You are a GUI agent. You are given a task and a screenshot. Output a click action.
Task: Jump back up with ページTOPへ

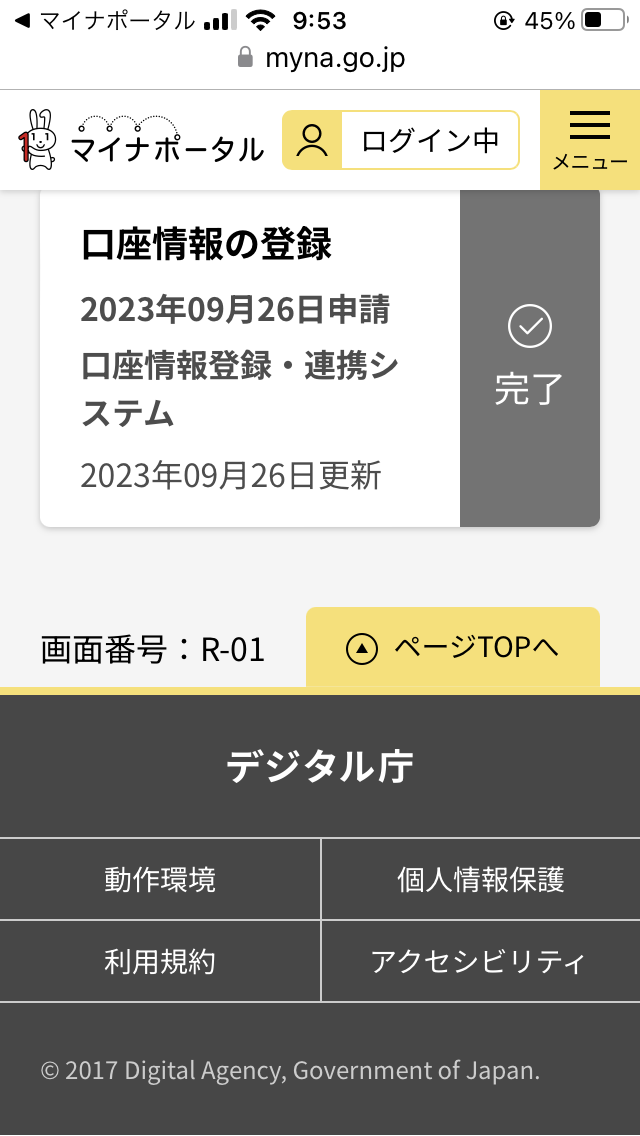(x=453, y=648)
